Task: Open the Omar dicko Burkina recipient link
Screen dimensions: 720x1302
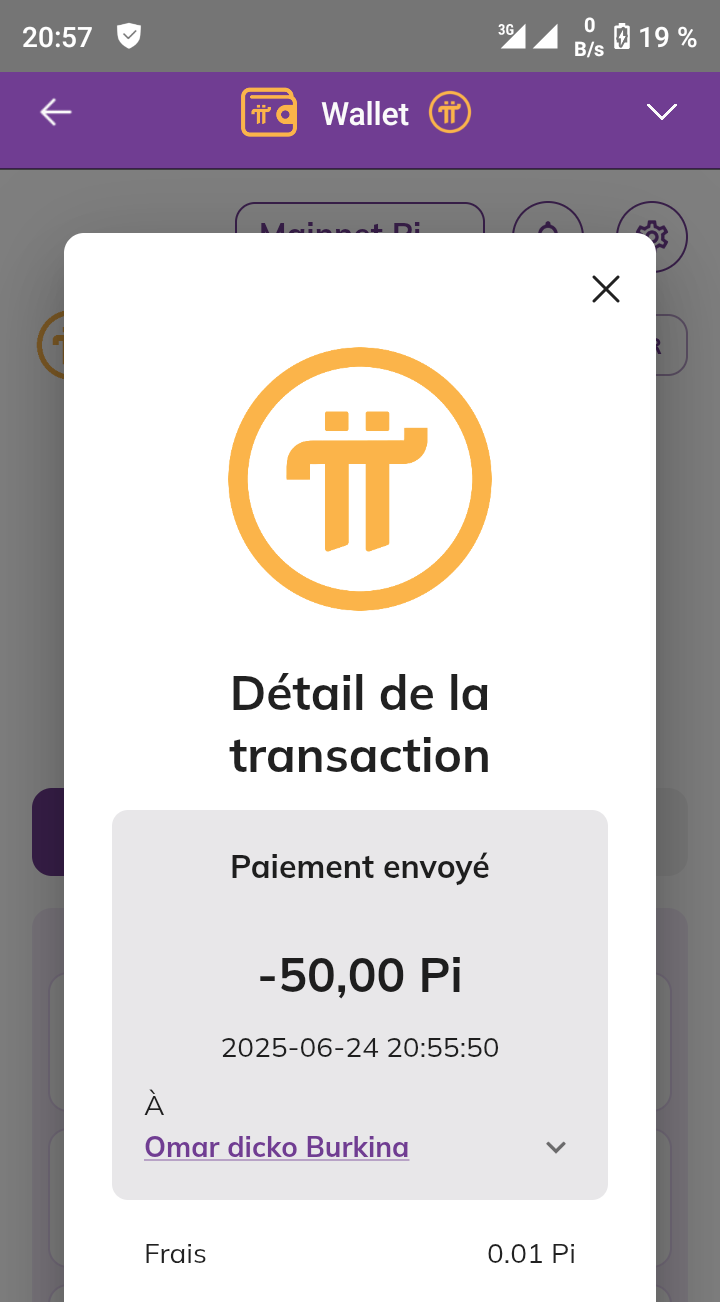Action: [277, 1146]
